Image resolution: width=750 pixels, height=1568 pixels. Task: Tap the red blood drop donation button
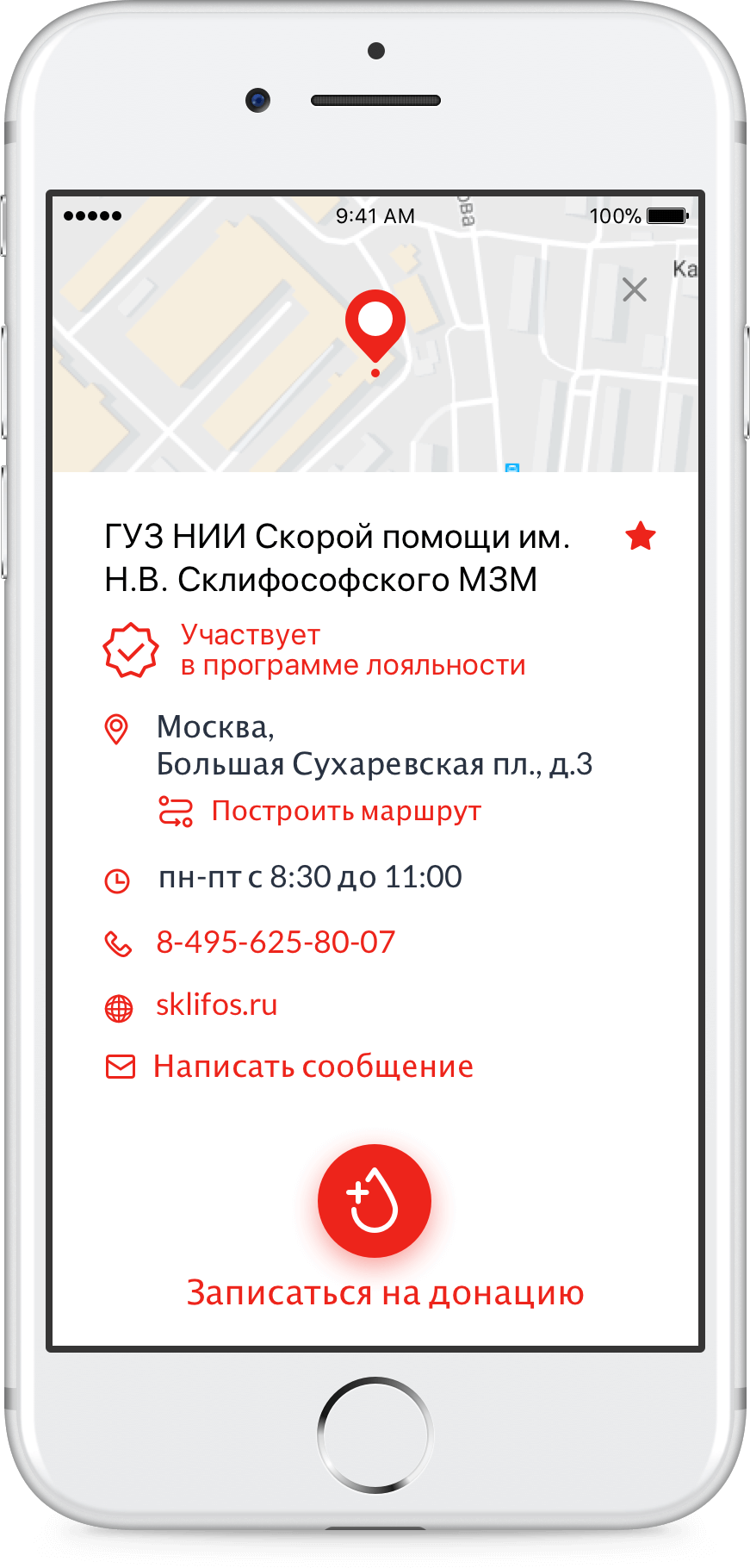click(375, 1200)
